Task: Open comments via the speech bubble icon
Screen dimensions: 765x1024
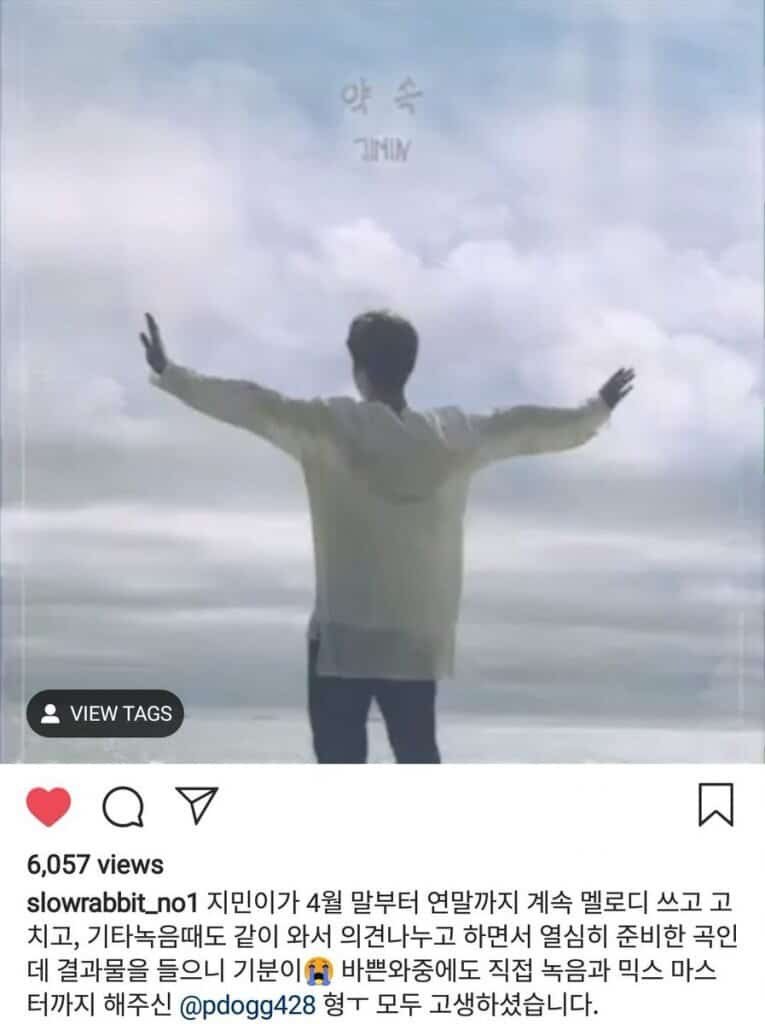Action: 123,806
